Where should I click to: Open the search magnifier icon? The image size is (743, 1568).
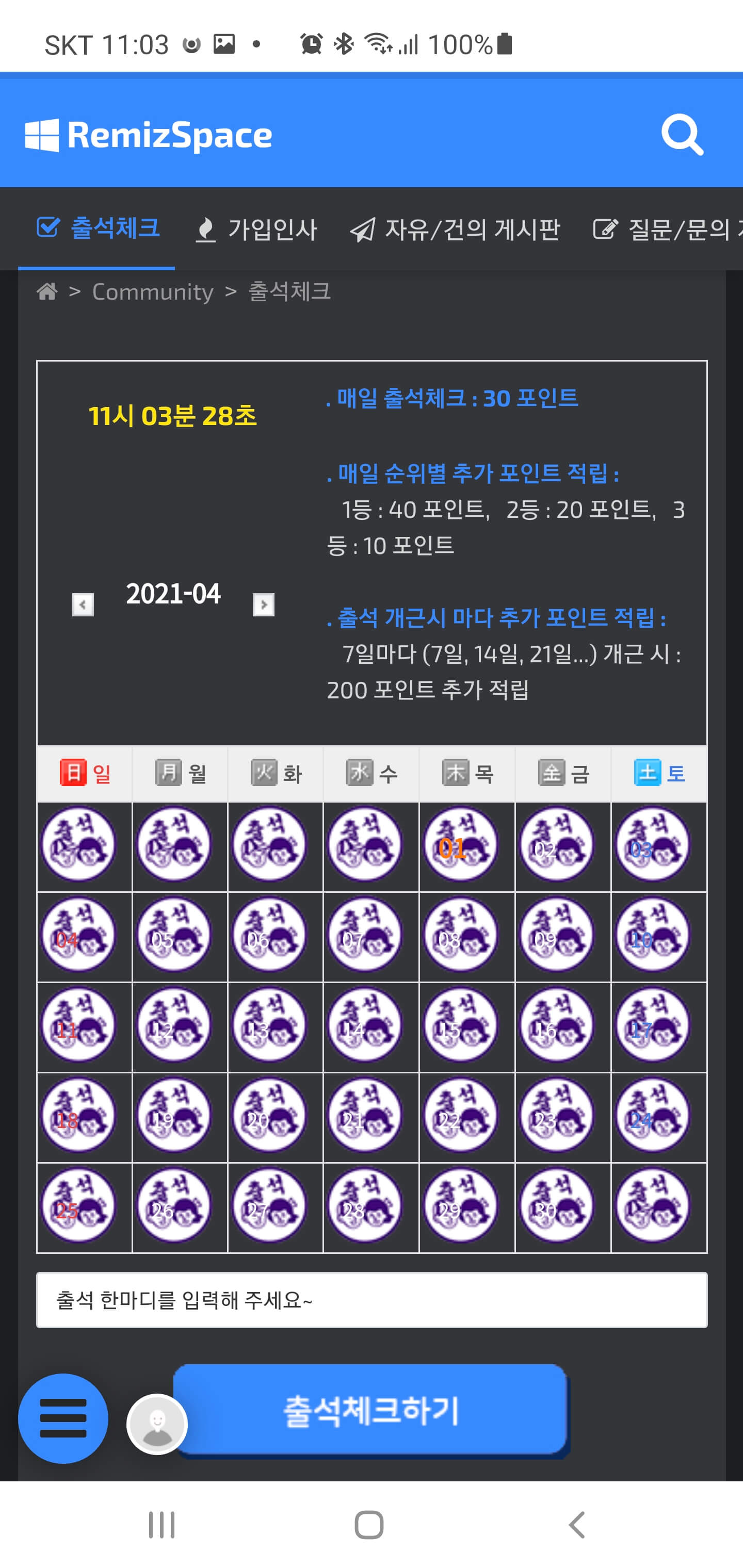(682, 135)
